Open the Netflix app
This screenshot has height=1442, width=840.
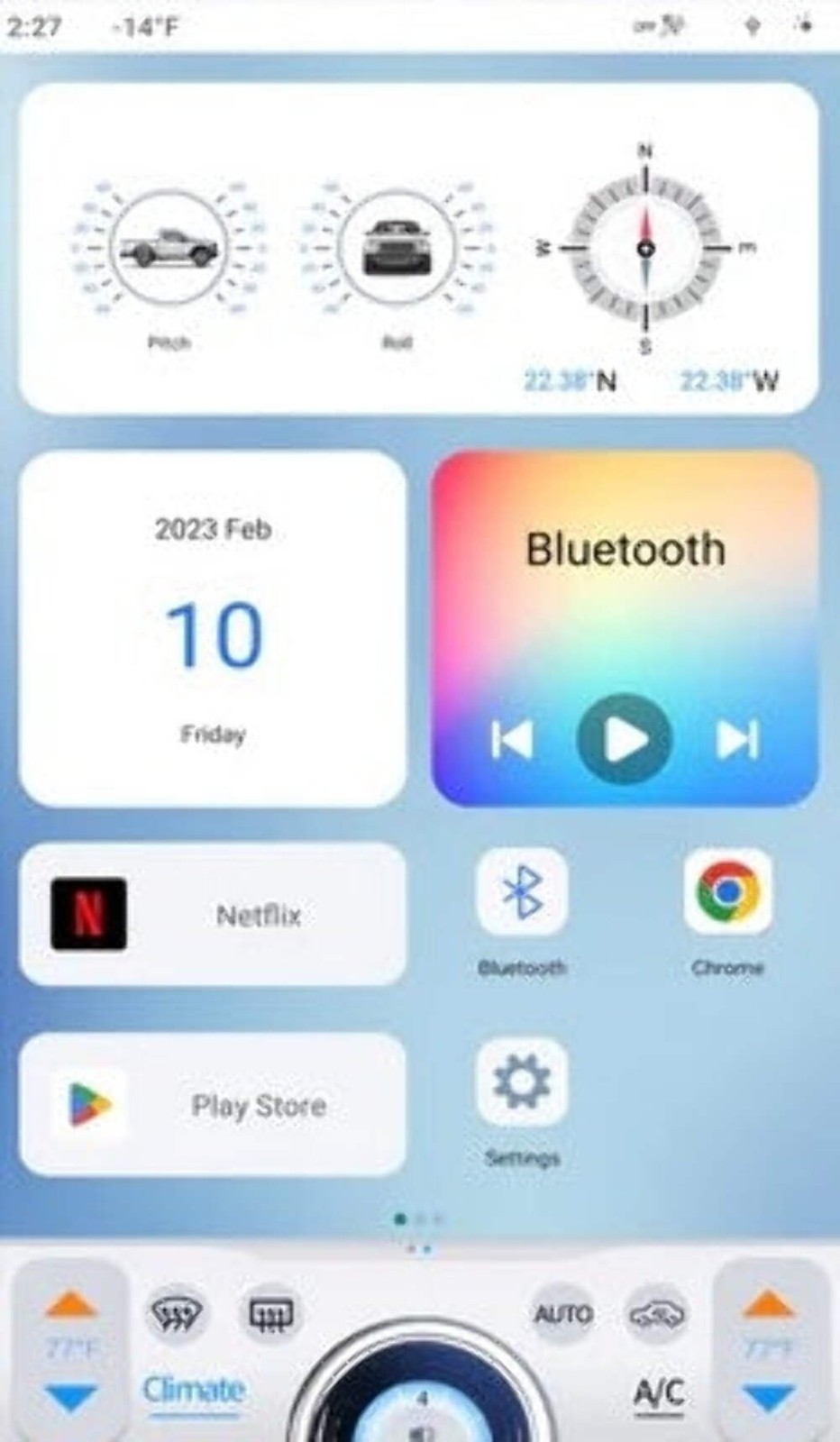tap(213, 915)
